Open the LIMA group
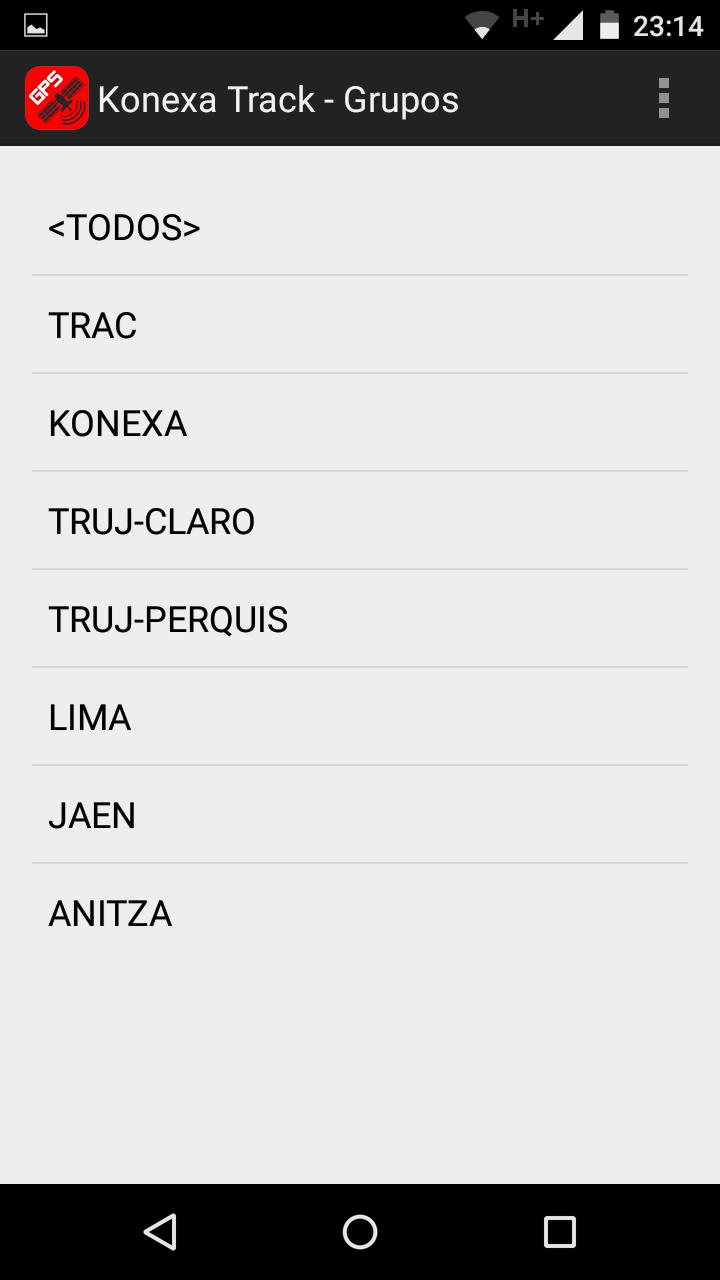 89,717
